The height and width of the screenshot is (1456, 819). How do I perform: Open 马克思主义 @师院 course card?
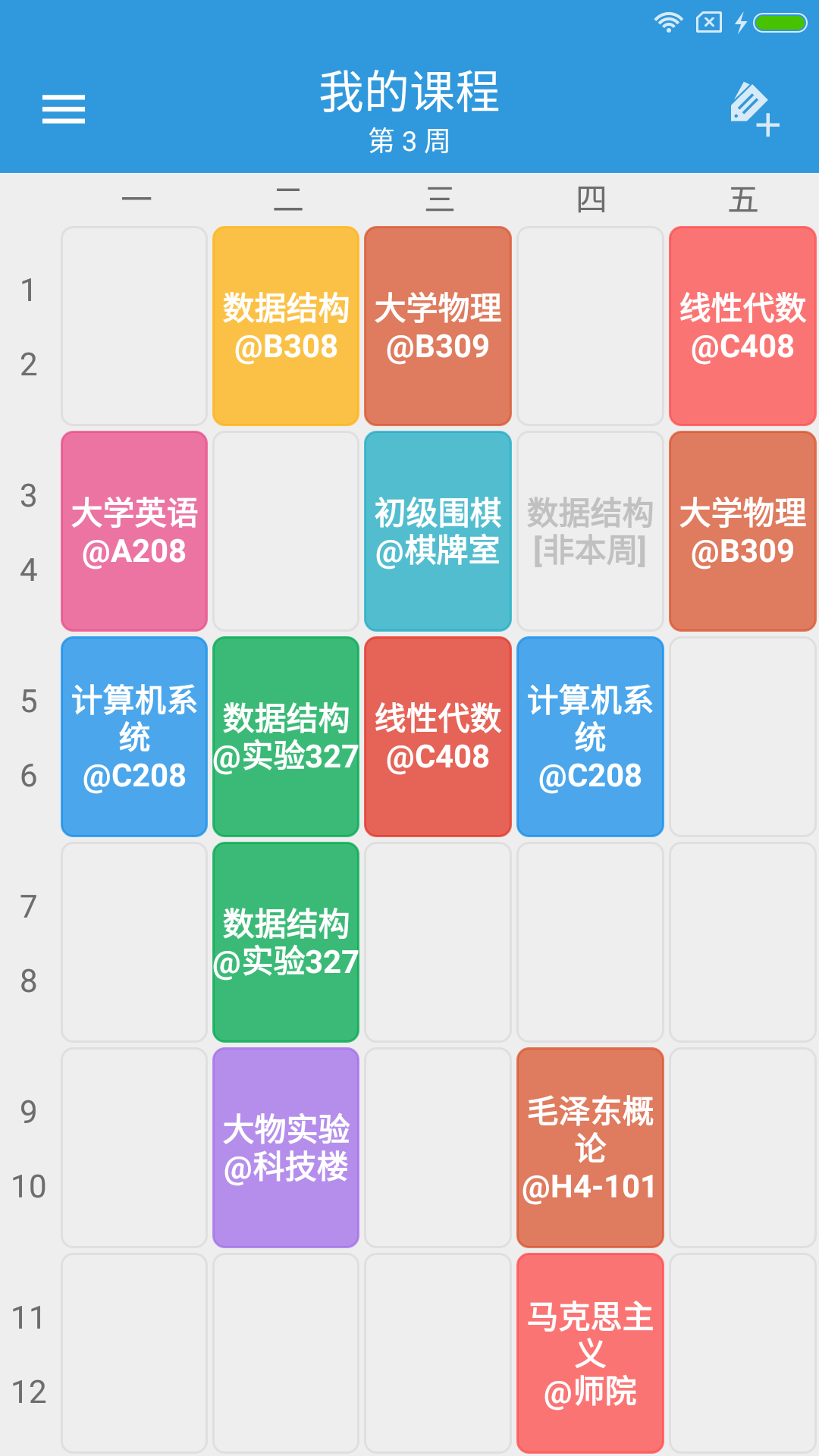pos(590,1353)
